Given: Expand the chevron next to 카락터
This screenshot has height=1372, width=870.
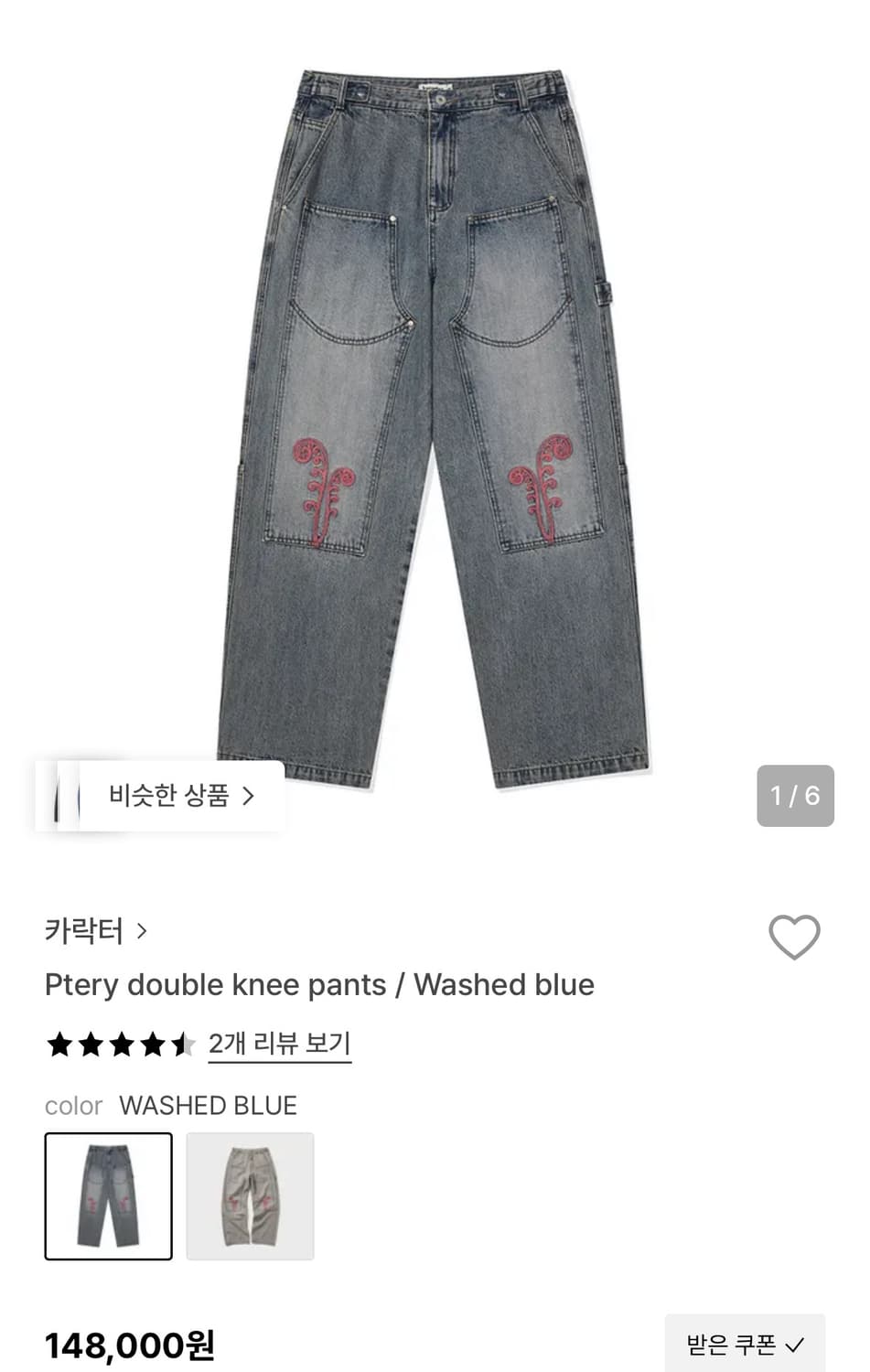Looking at the screenshot, I should (x=143, y=930).
